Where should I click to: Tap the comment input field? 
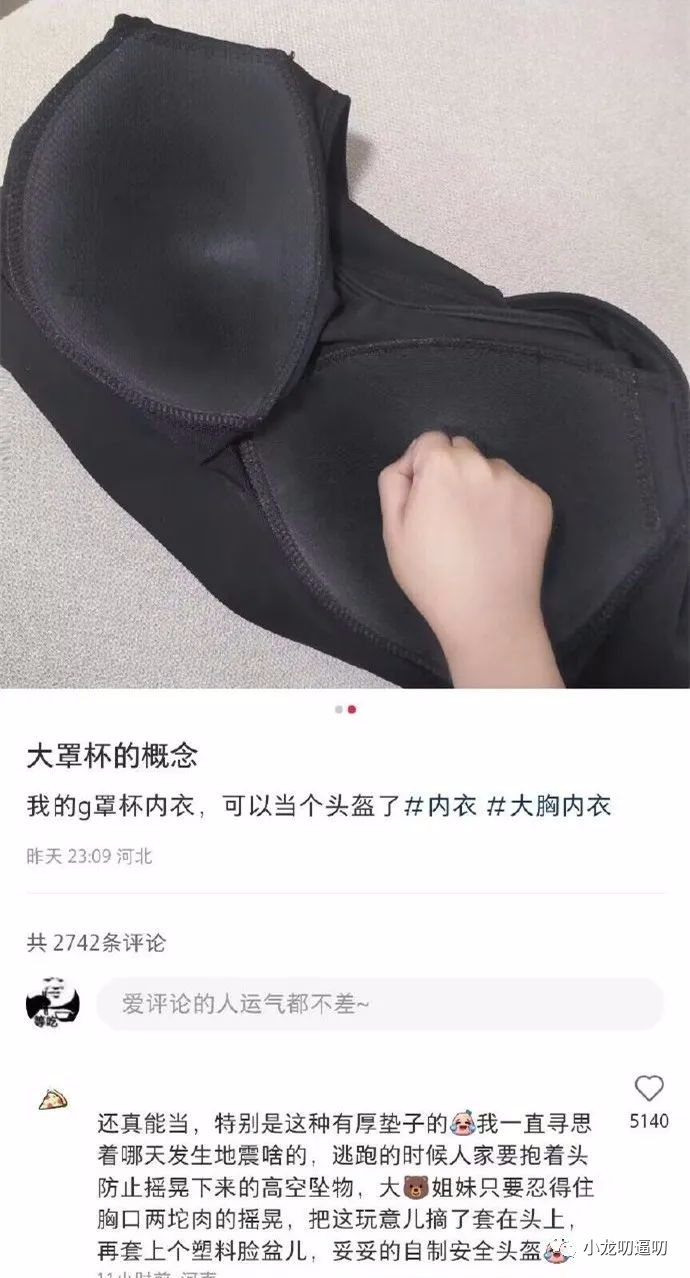pos(380,1004)
